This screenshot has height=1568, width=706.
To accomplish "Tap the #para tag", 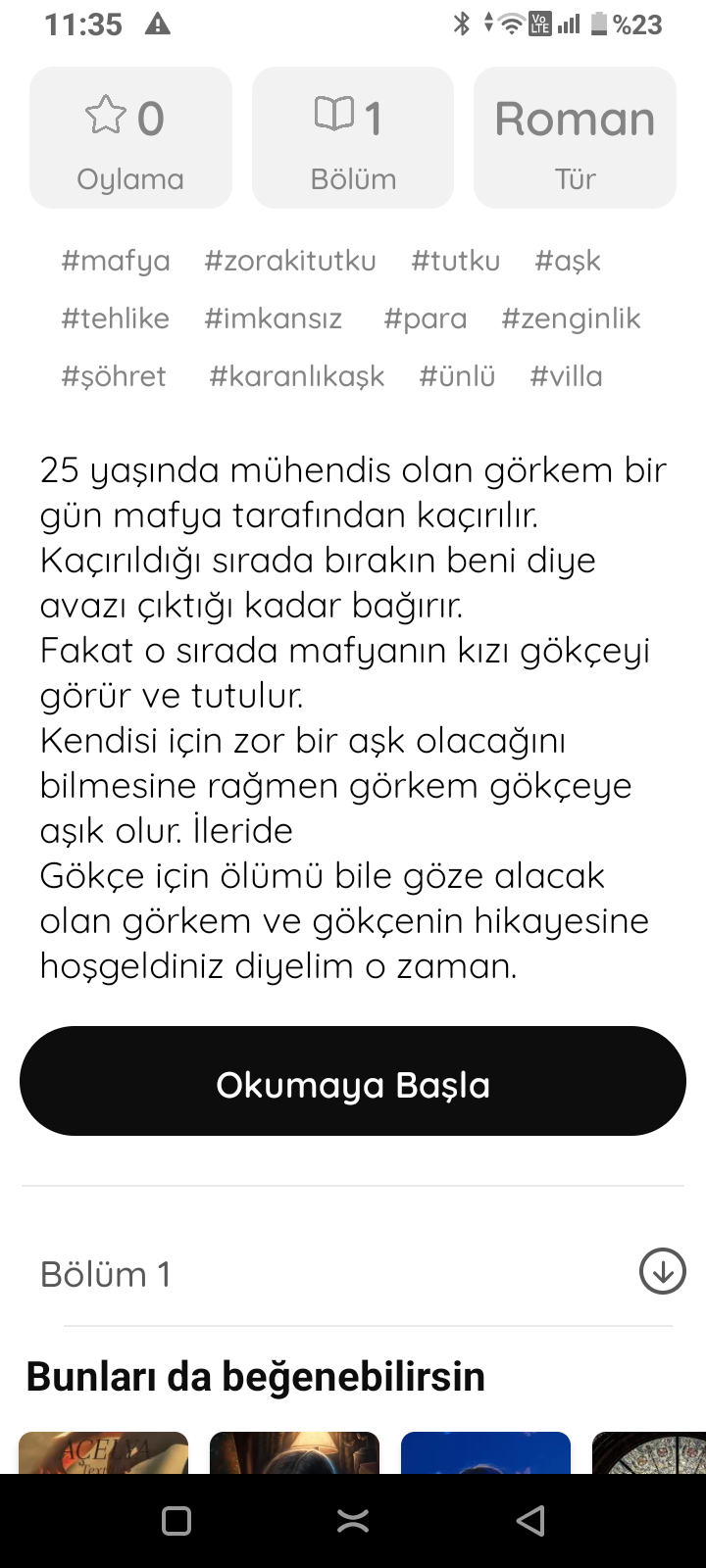I will pyautogui.click(x=426, y=318).
